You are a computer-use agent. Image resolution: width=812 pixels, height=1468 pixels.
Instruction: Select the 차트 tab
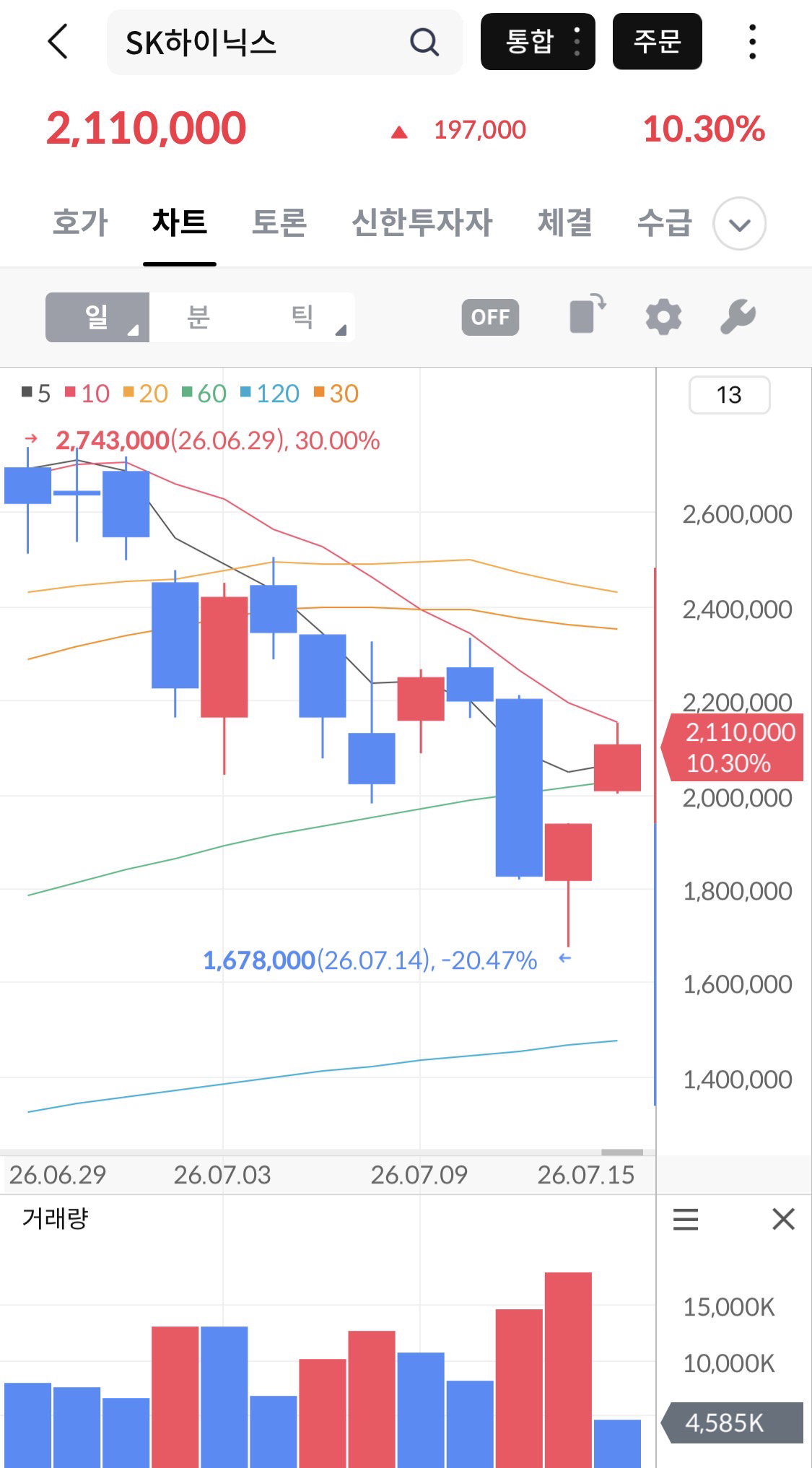180,222
